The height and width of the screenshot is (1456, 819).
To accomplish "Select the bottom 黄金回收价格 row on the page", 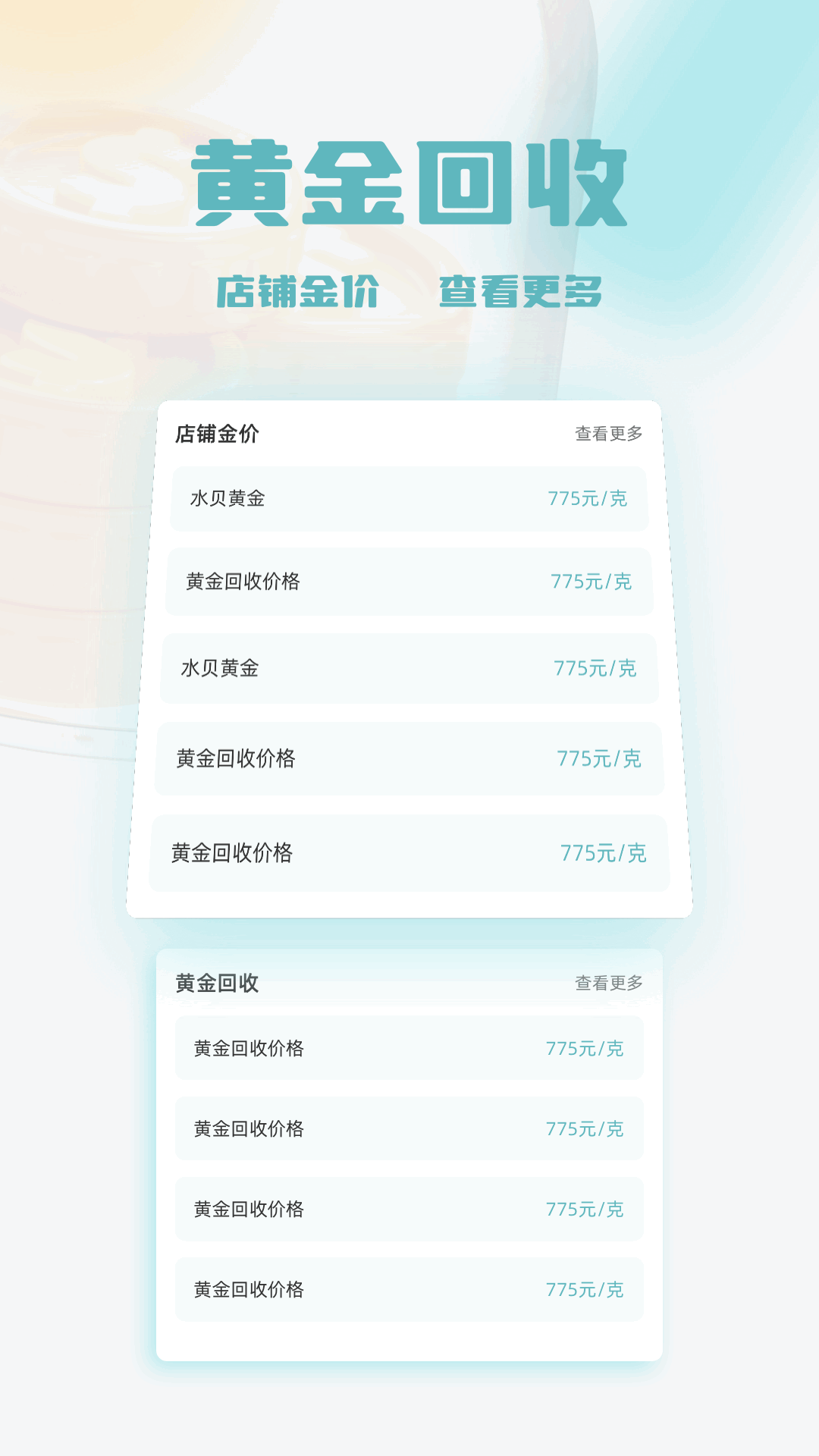I will click(x=409, y=1291).
